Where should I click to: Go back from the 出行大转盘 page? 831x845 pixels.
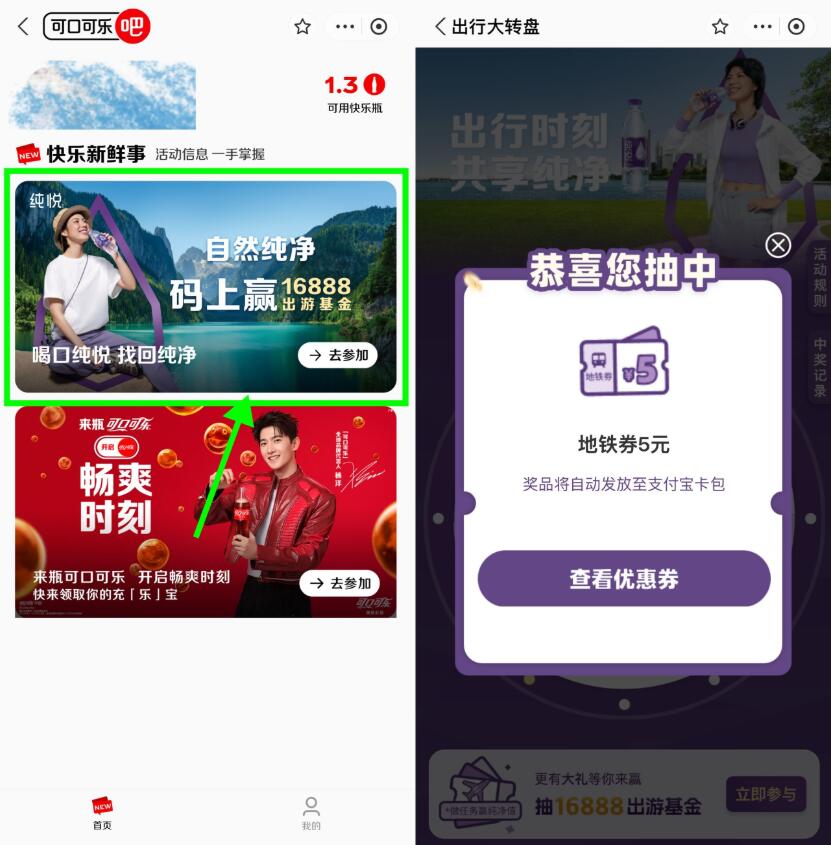click(x=440, y=27)
